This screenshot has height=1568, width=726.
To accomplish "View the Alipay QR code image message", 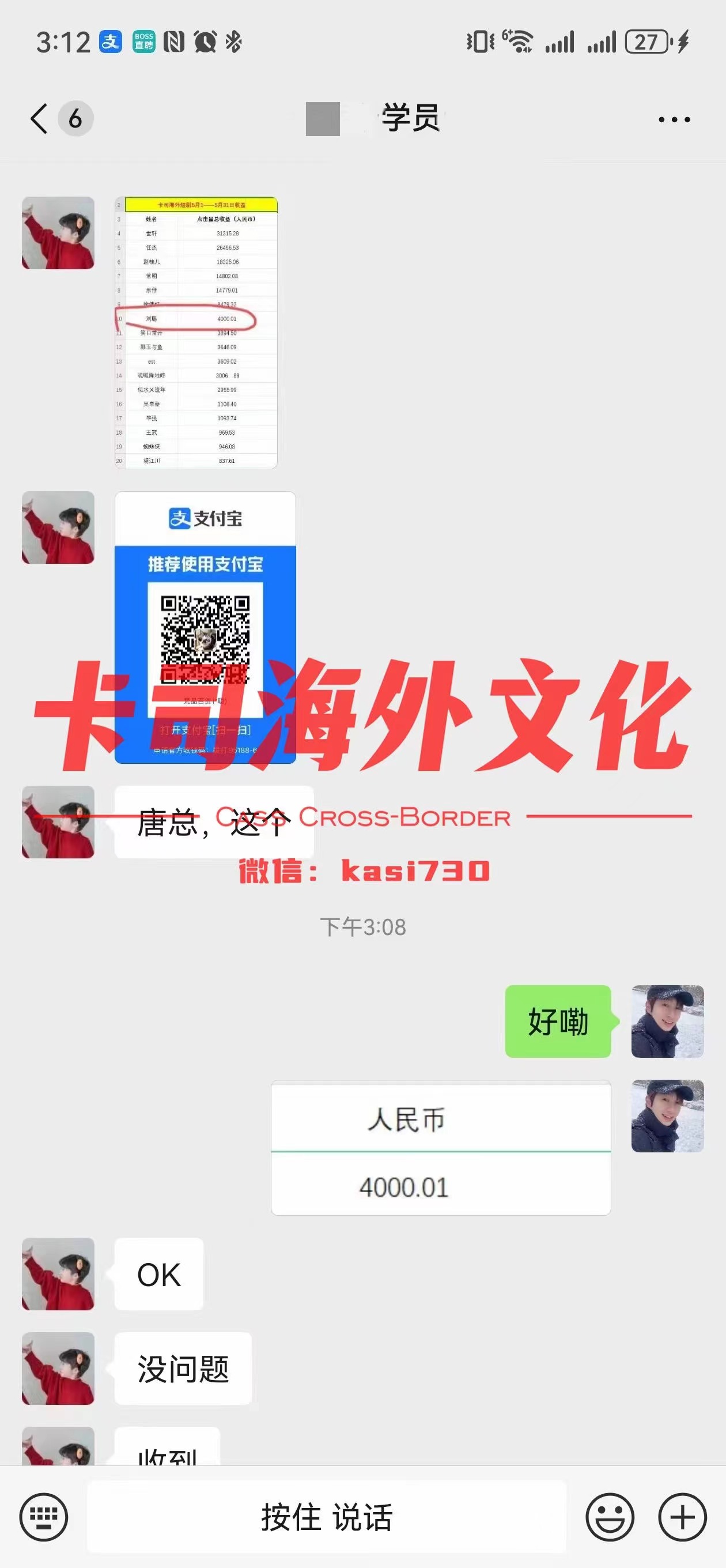I will (x=205, y=627).
